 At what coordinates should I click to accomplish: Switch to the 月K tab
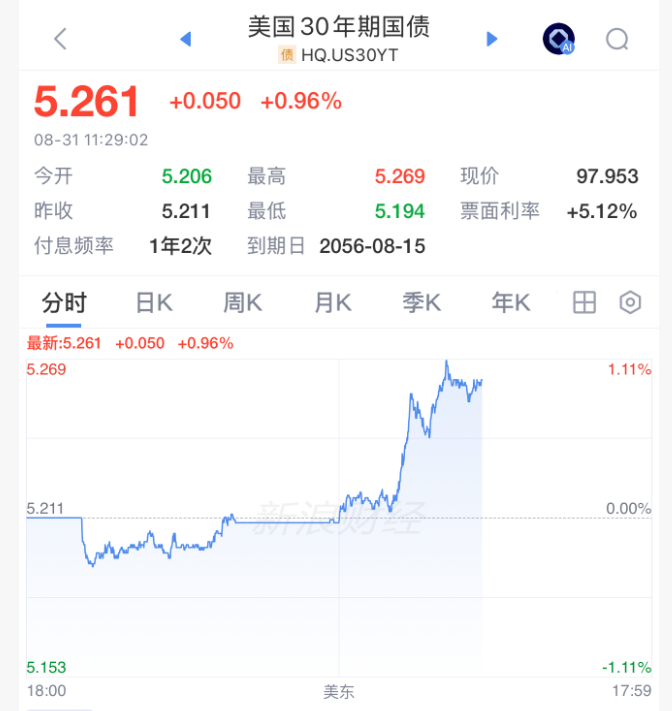click(333, 302)
